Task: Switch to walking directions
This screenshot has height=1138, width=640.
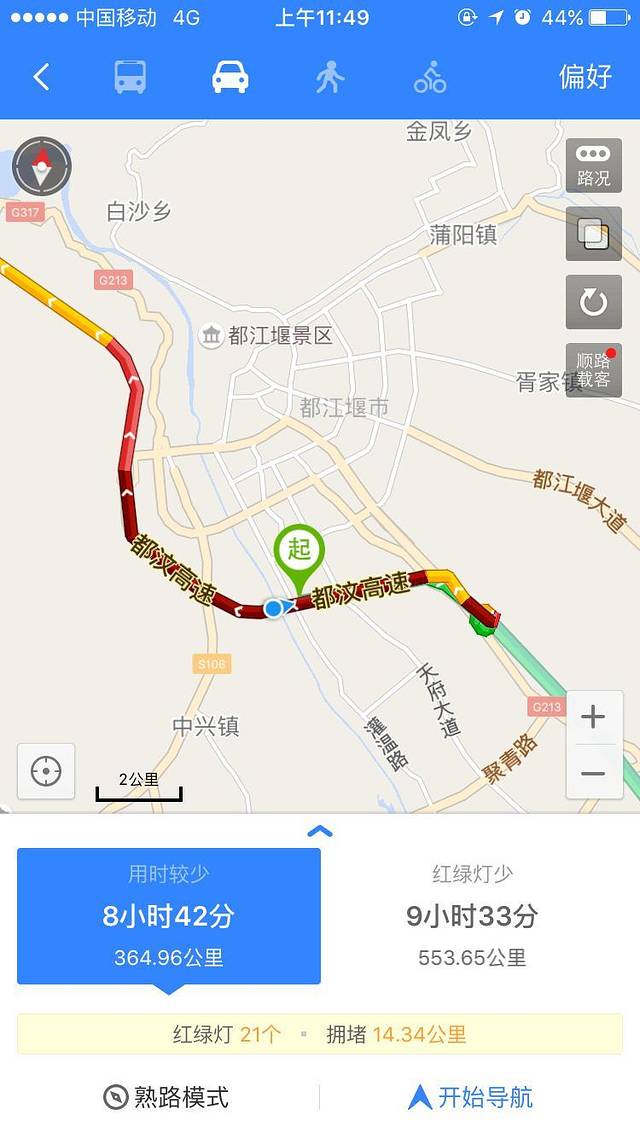Action: (x=330, y=77)
